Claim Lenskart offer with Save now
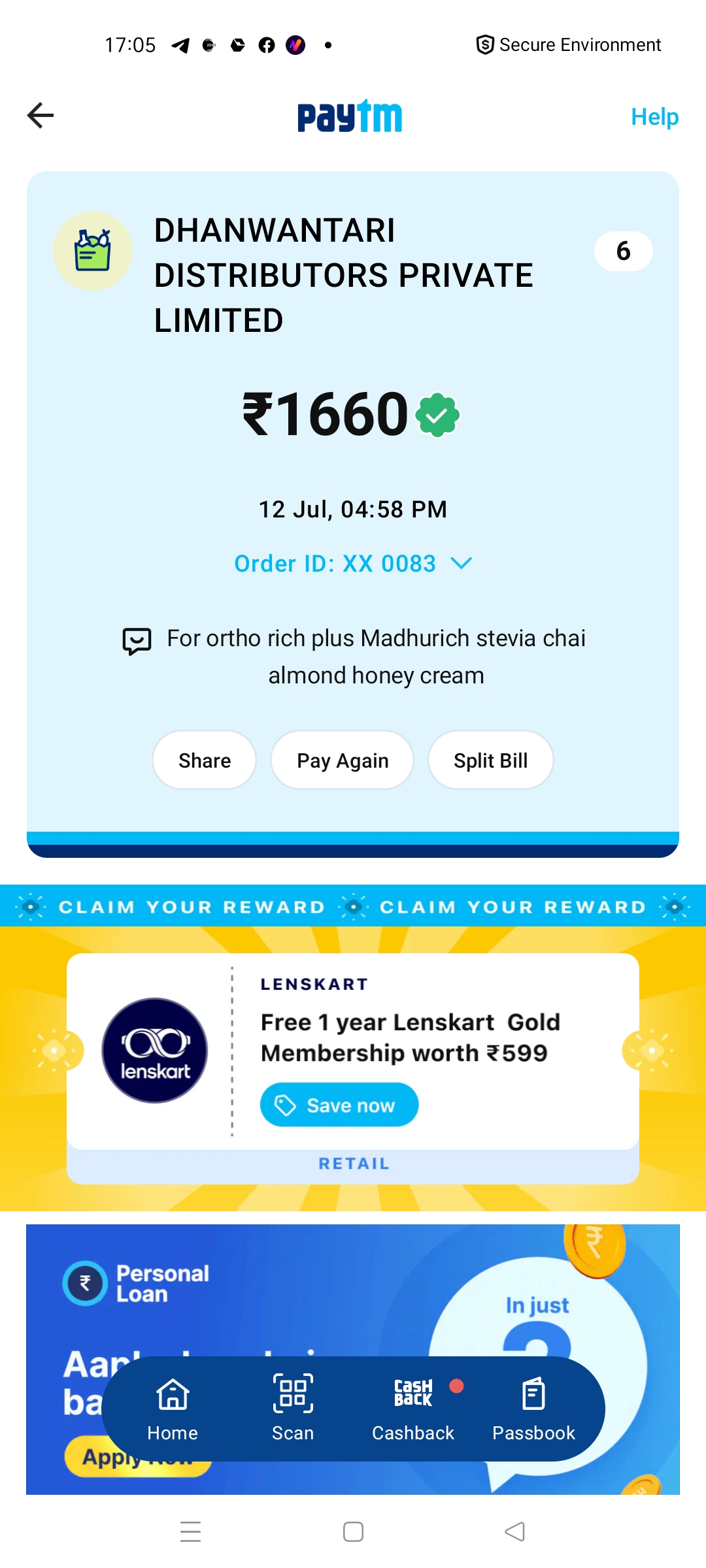The width and height of the screenshot is (706, 1568). (339, 1105)
